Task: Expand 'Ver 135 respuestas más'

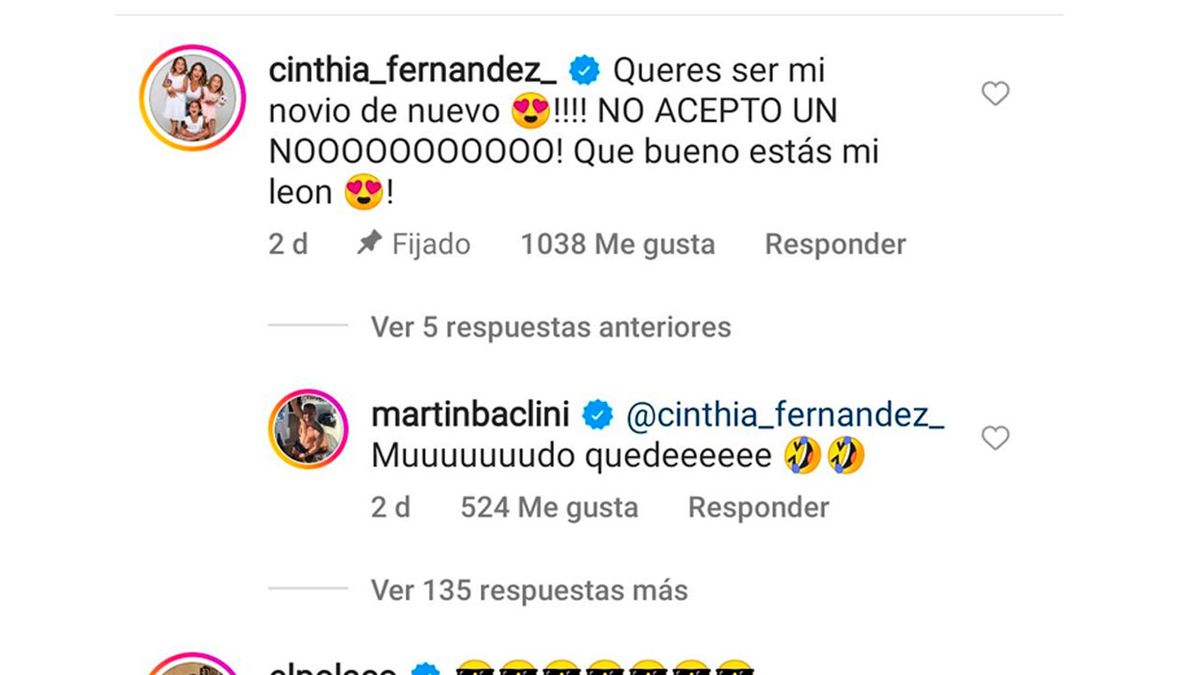Action: pyautogui.click(x=529, y=590)
